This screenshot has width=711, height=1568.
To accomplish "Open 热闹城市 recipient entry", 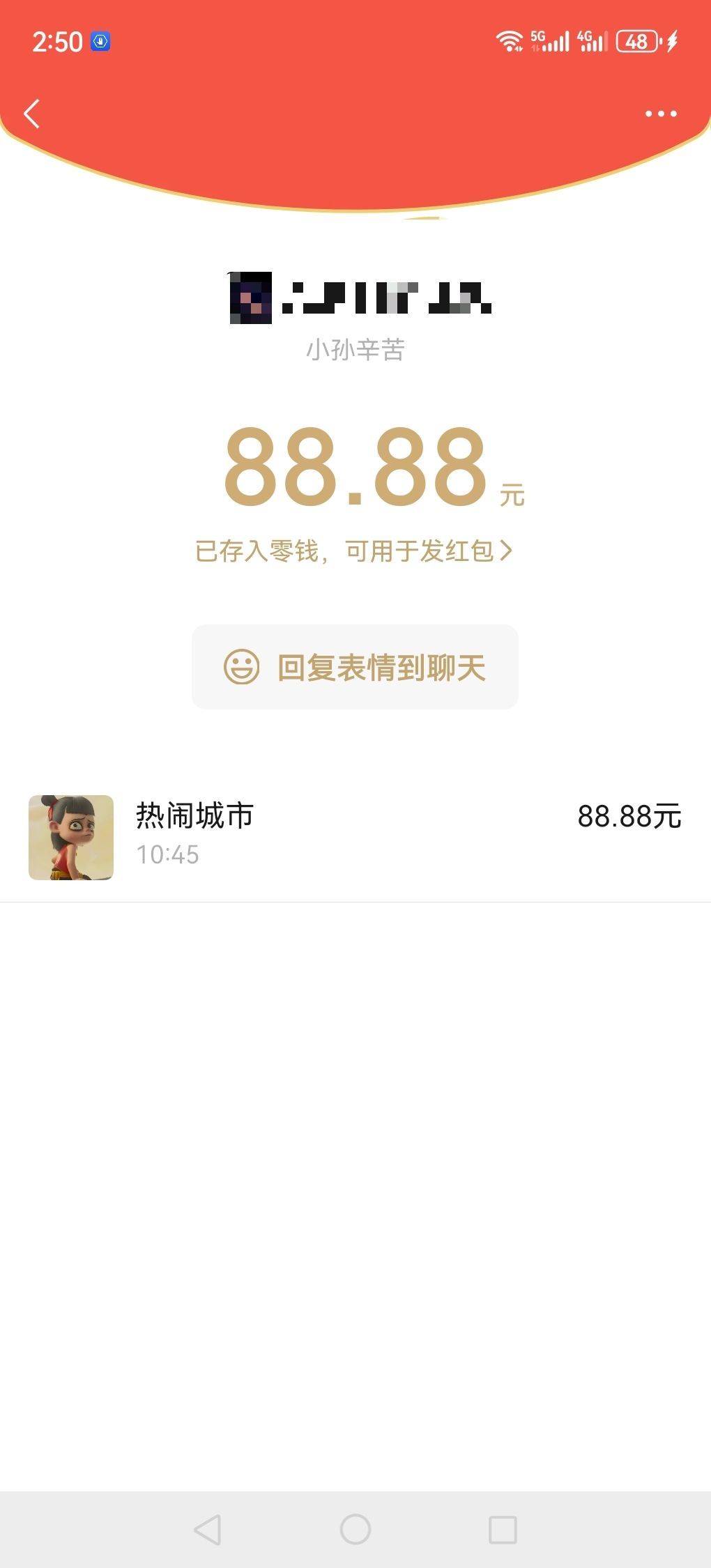I will coord(355,836).
